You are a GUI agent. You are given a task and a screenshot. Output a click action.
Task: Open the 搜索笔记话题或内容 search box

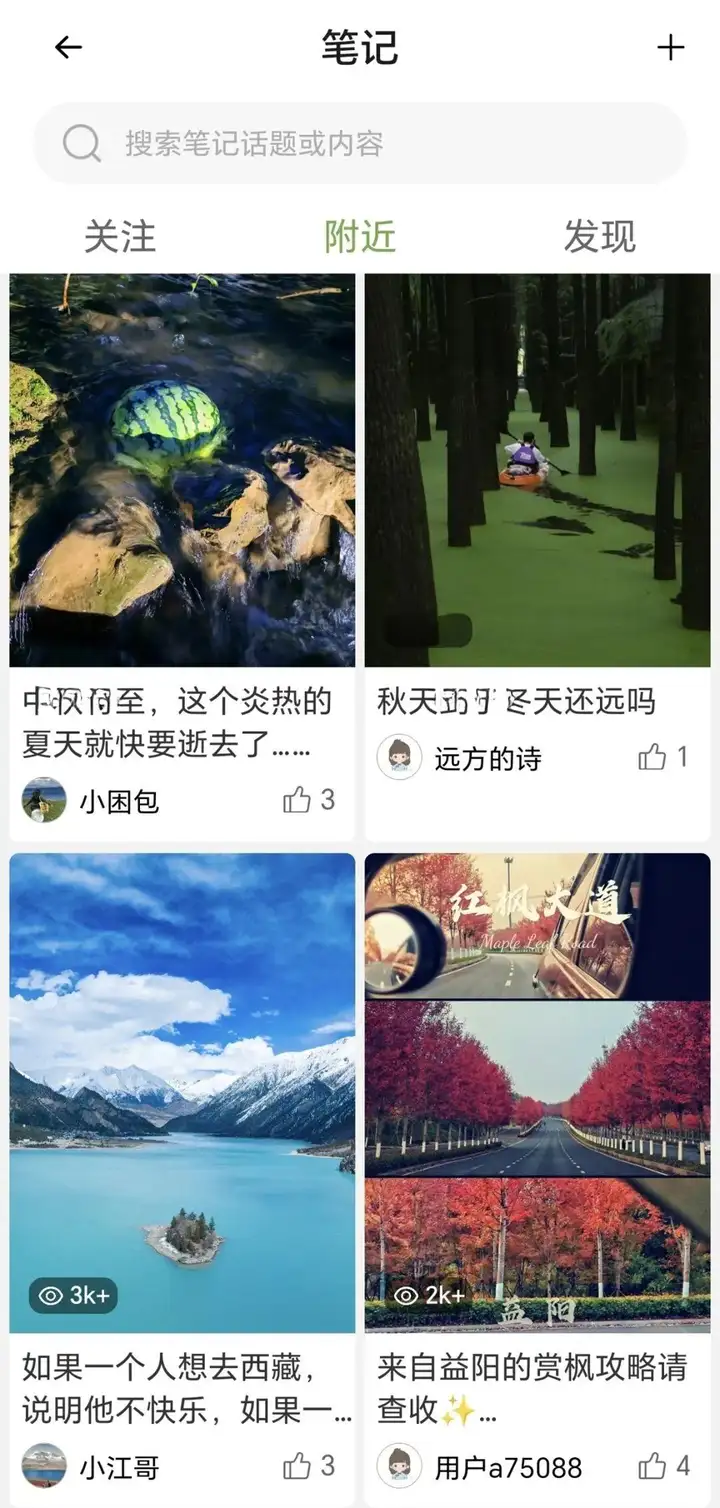click(x=360, y=143)
